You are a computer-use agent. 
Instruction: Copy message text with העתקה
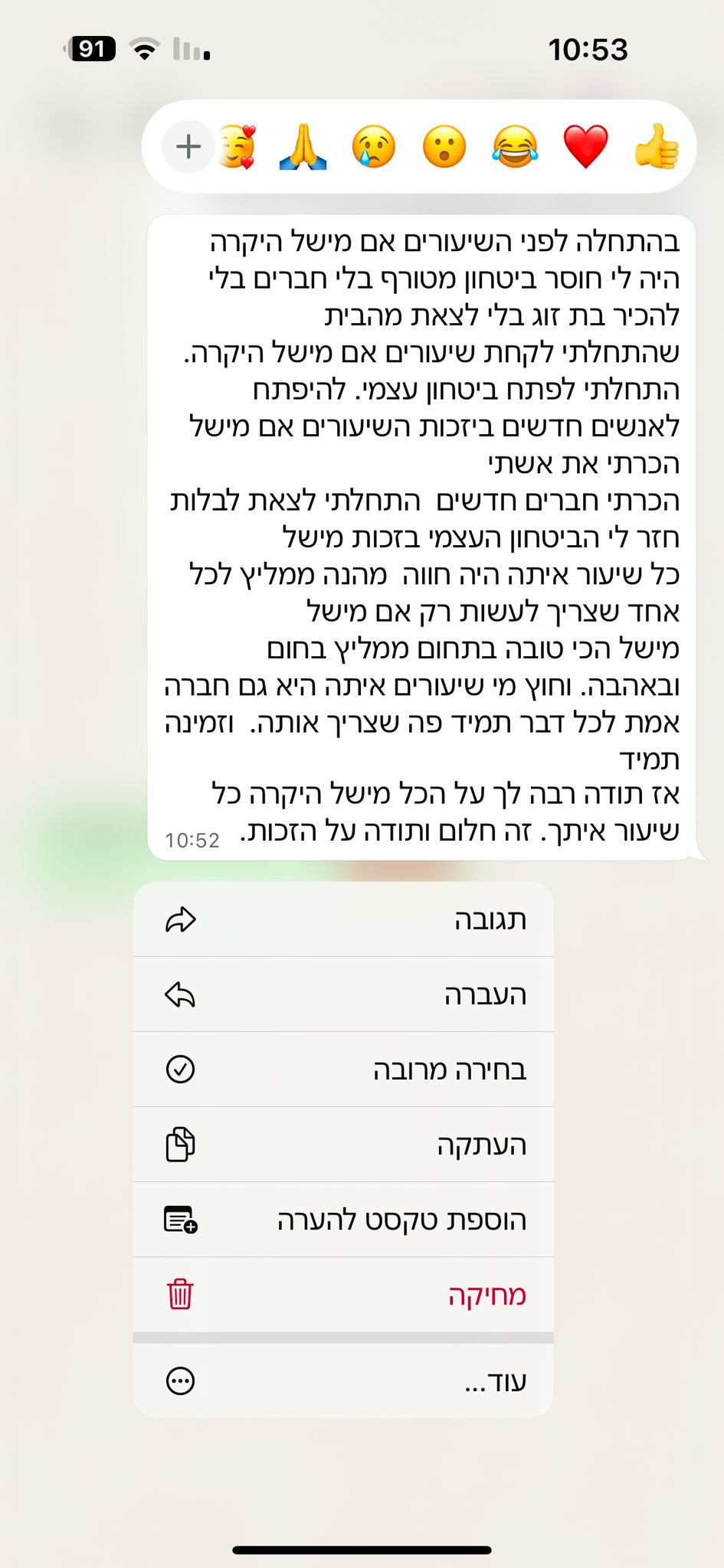[x=343, y=1145]
